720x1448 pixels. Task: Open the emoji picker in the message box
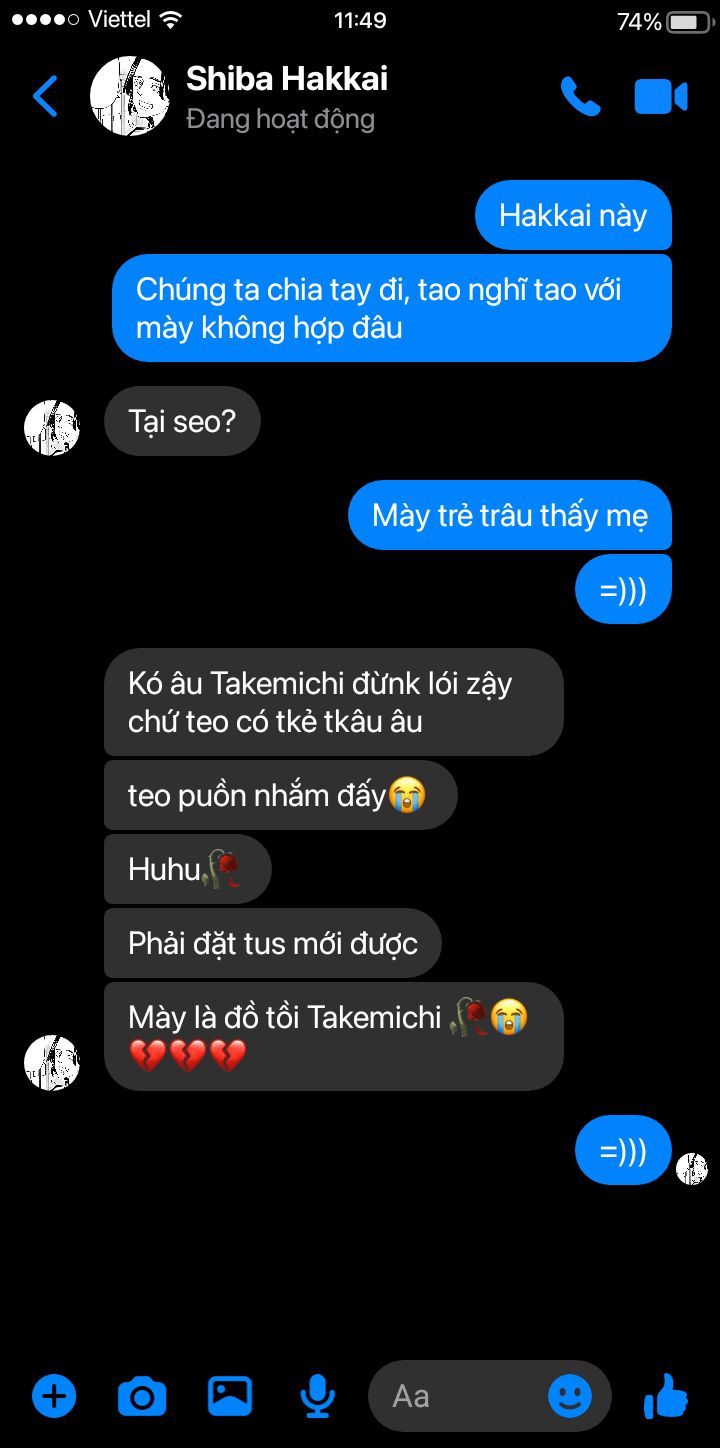(x=570, y=1396)
